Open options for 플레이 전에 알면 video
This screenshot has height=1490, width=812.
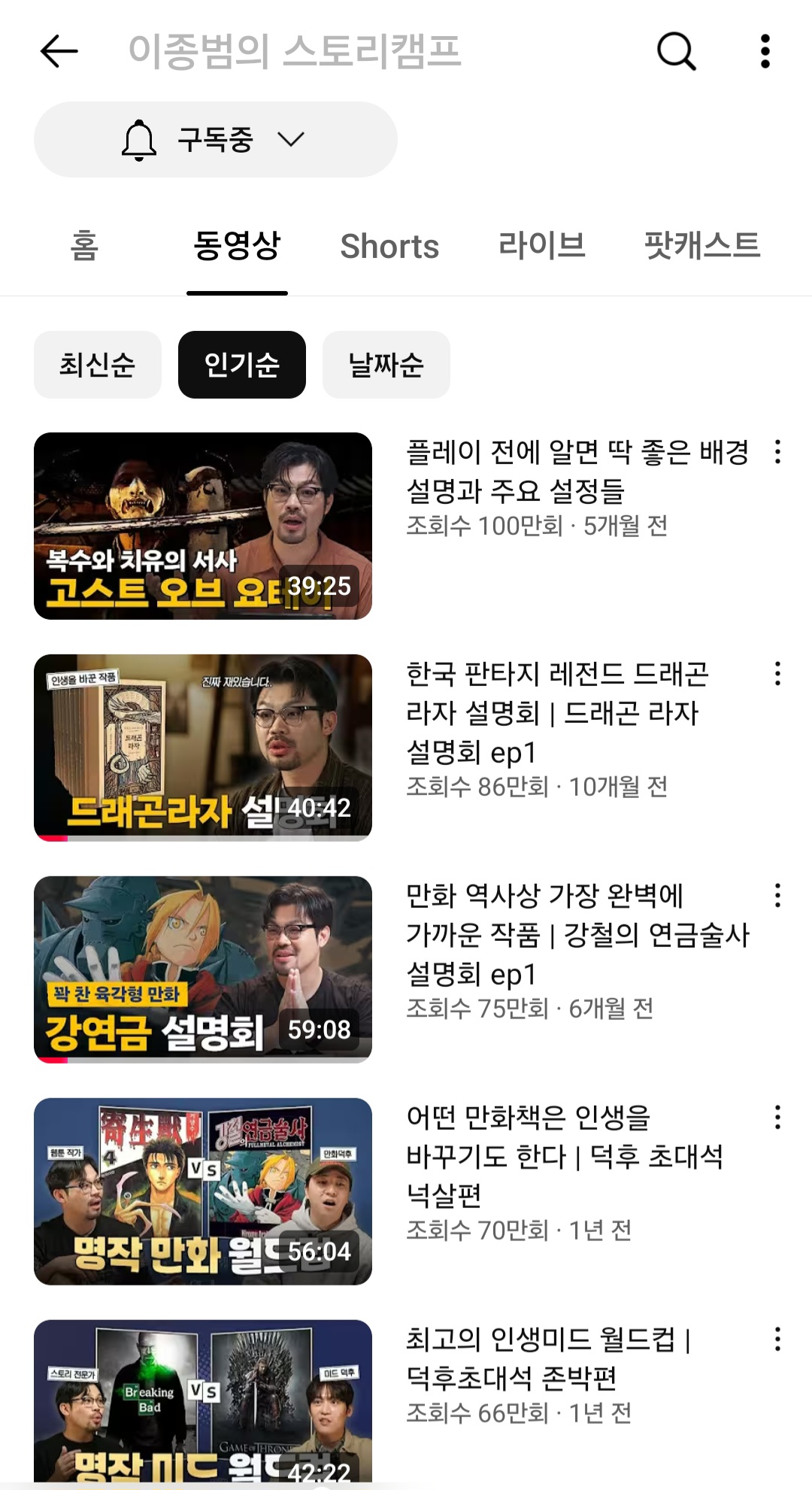[x=777, y=451]
